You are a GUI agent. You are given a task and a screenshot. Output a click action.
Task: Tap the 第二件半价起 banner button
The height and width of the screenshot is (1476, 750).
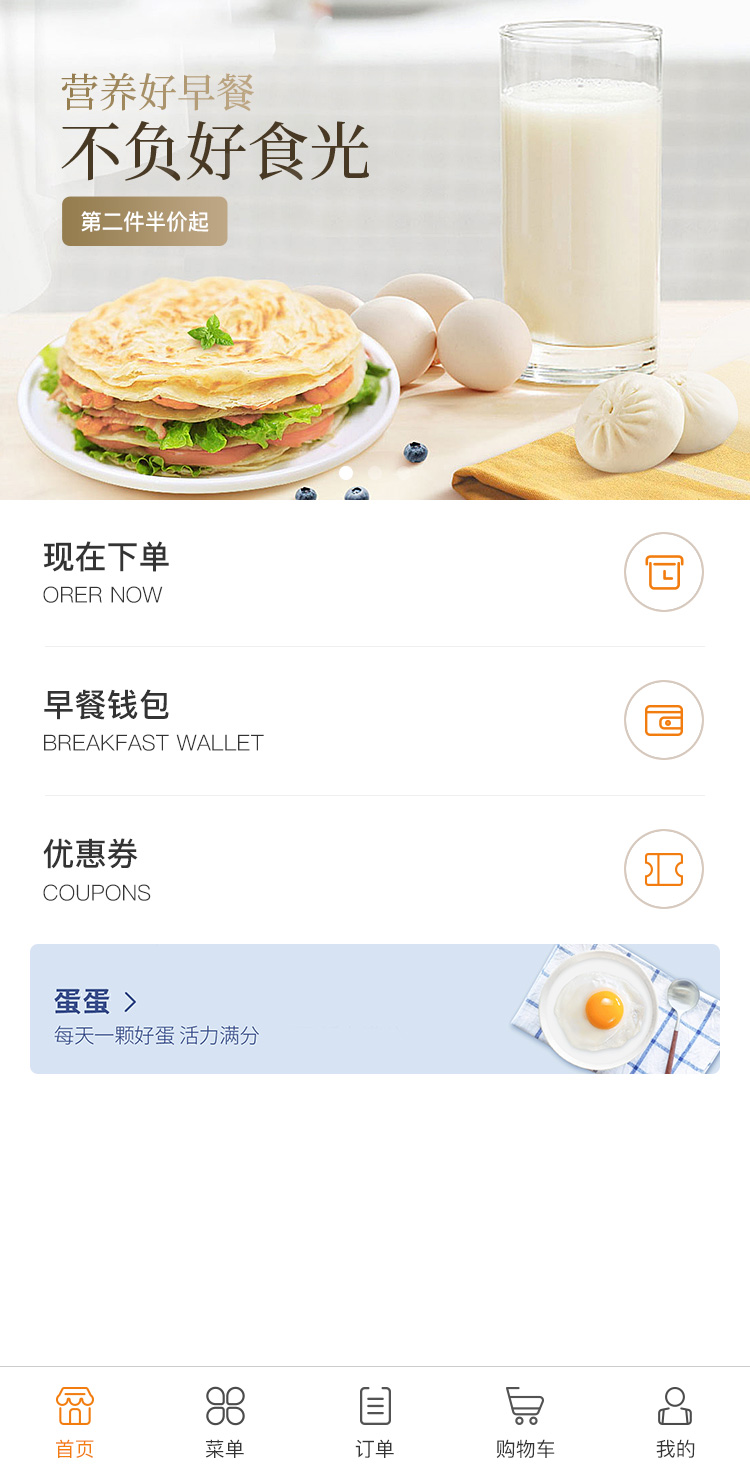(145, 221)
